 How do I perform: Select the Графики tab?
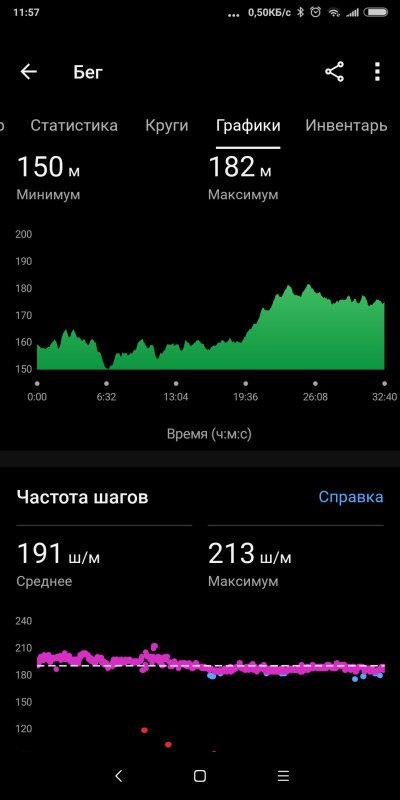pos(248,126)
